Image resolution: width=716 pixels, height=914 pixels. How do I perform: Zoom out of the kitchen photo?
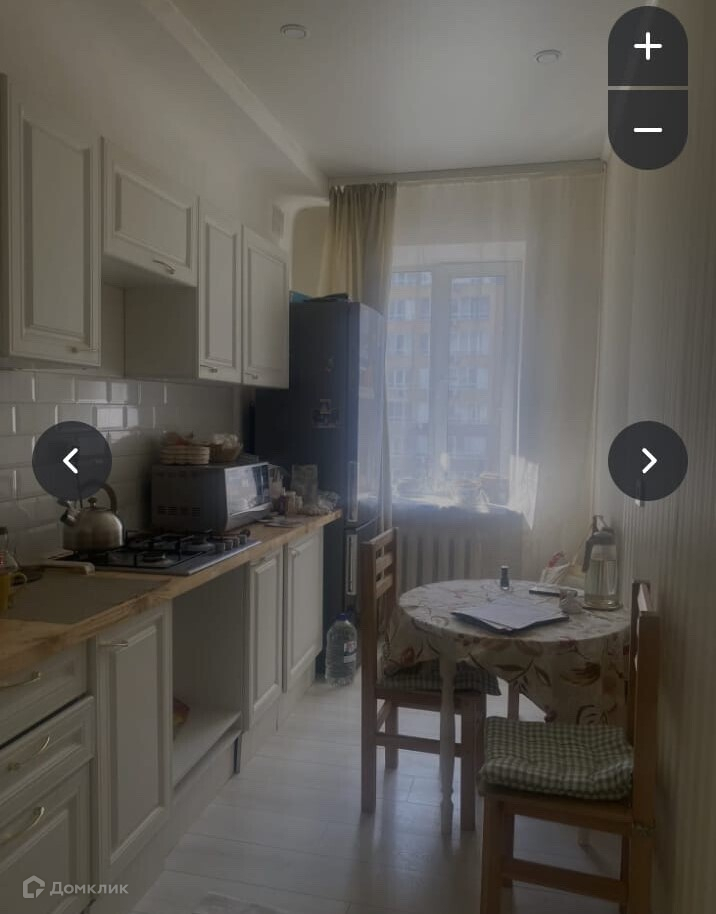(x=647, y=130)
